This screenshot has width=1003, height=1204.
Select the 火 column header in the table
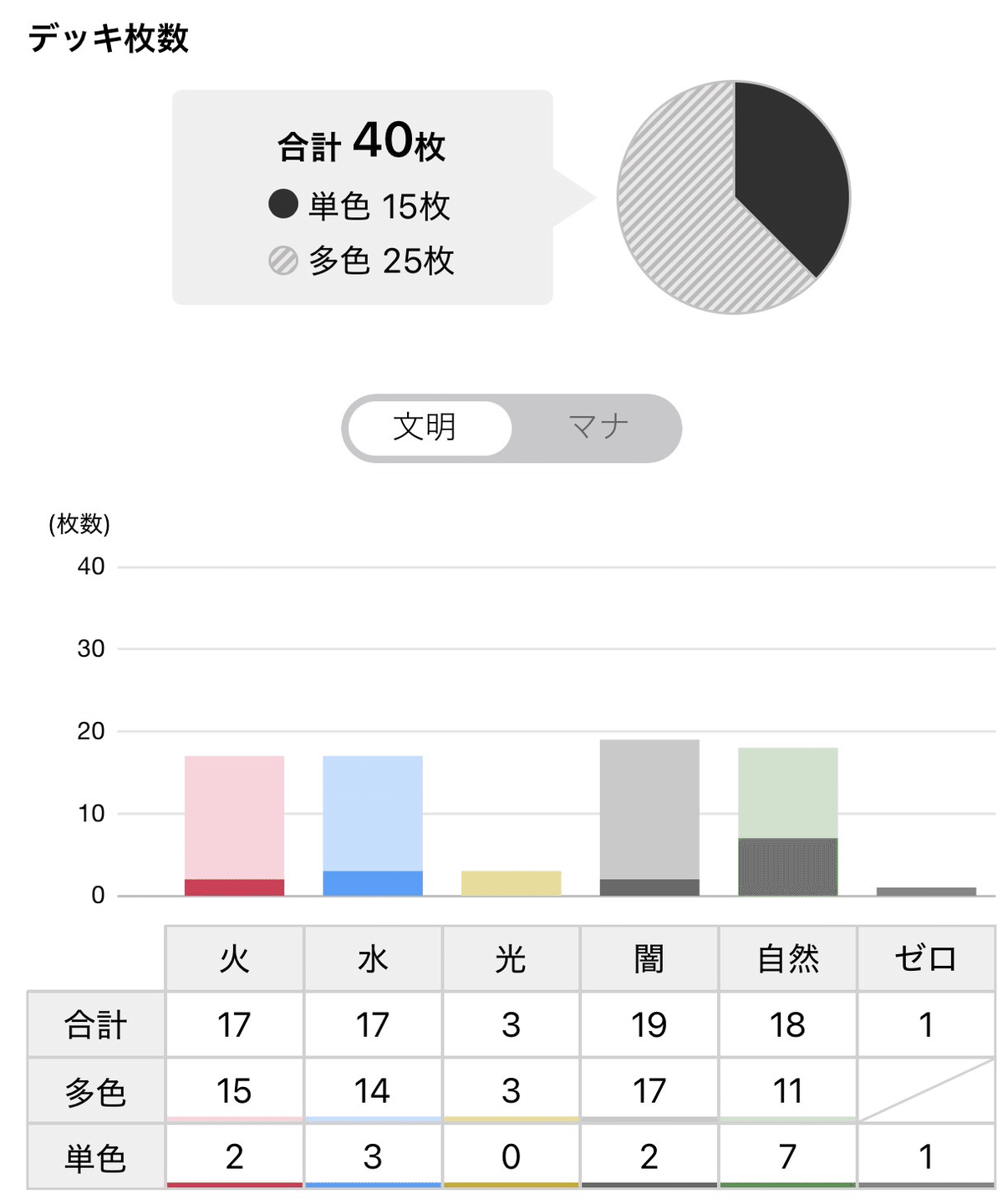click(x=234, y=958)
